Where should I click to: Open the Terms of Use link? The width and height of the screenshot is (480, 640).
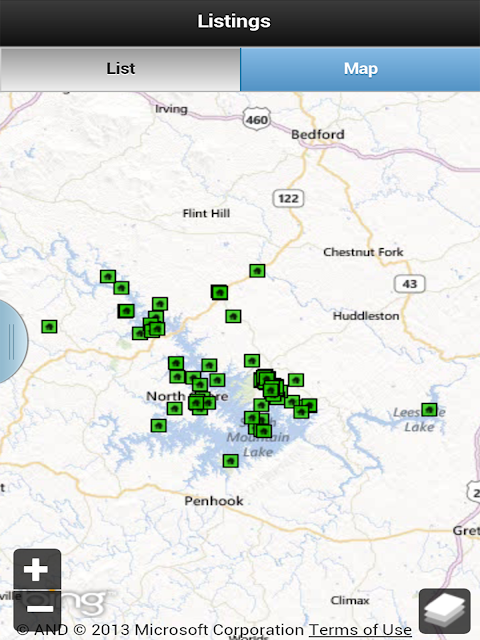pyautogui.click(x=360, y=630)
